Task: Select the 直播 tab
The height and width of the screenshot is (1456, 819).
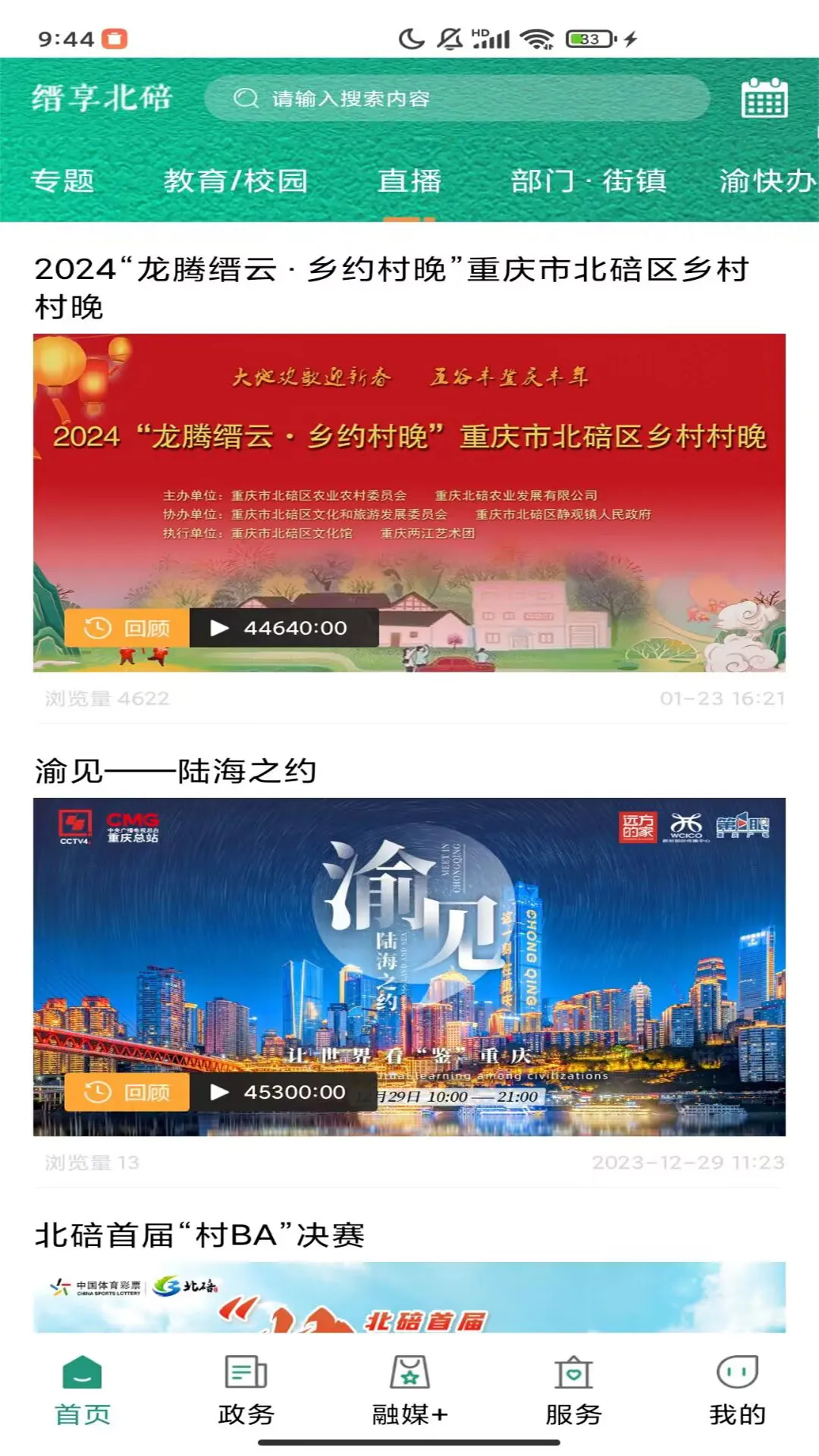Action: tap(409, 180)
